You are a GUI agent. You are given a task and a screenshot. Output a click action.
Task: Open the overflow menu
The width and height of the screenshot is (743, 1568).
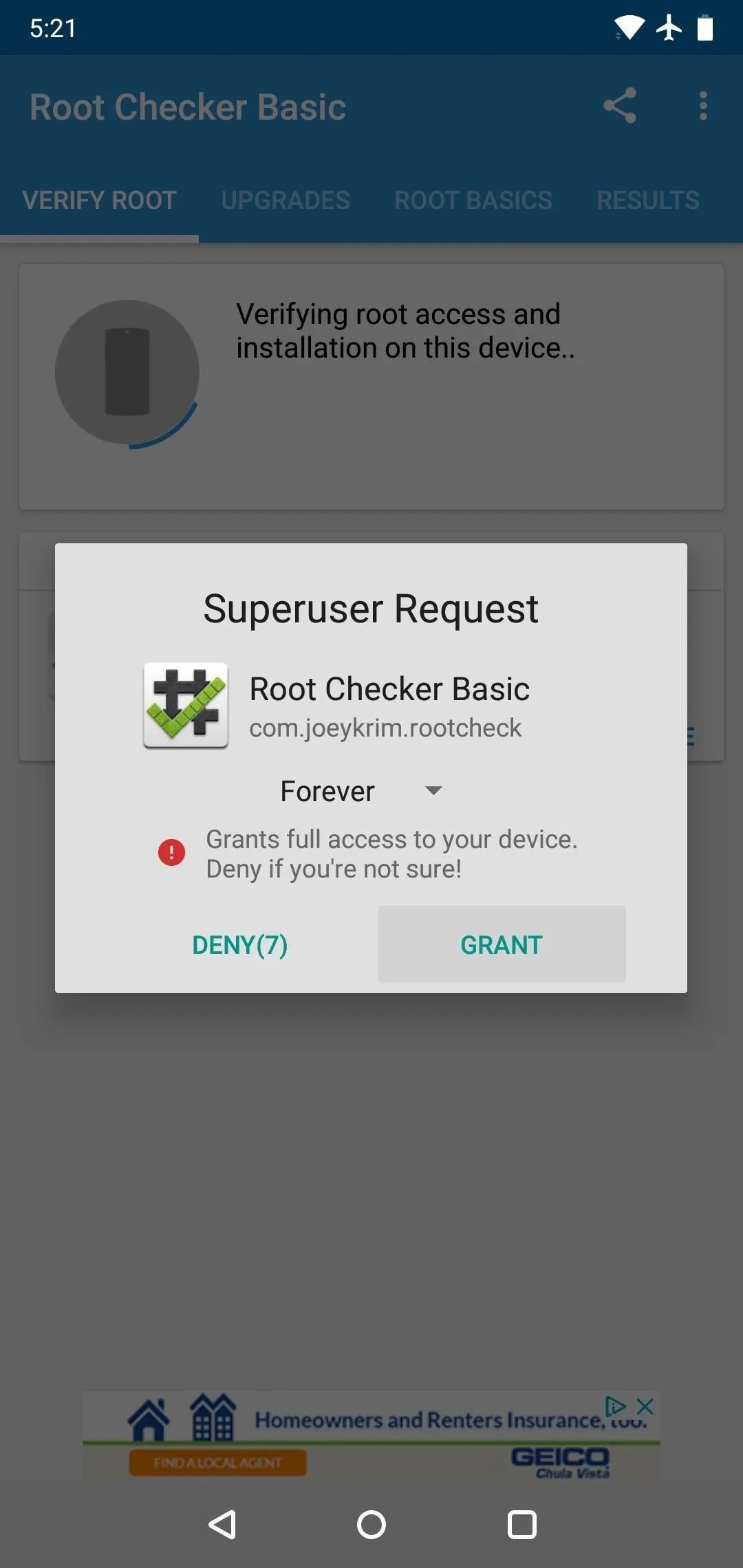(702, 106)
